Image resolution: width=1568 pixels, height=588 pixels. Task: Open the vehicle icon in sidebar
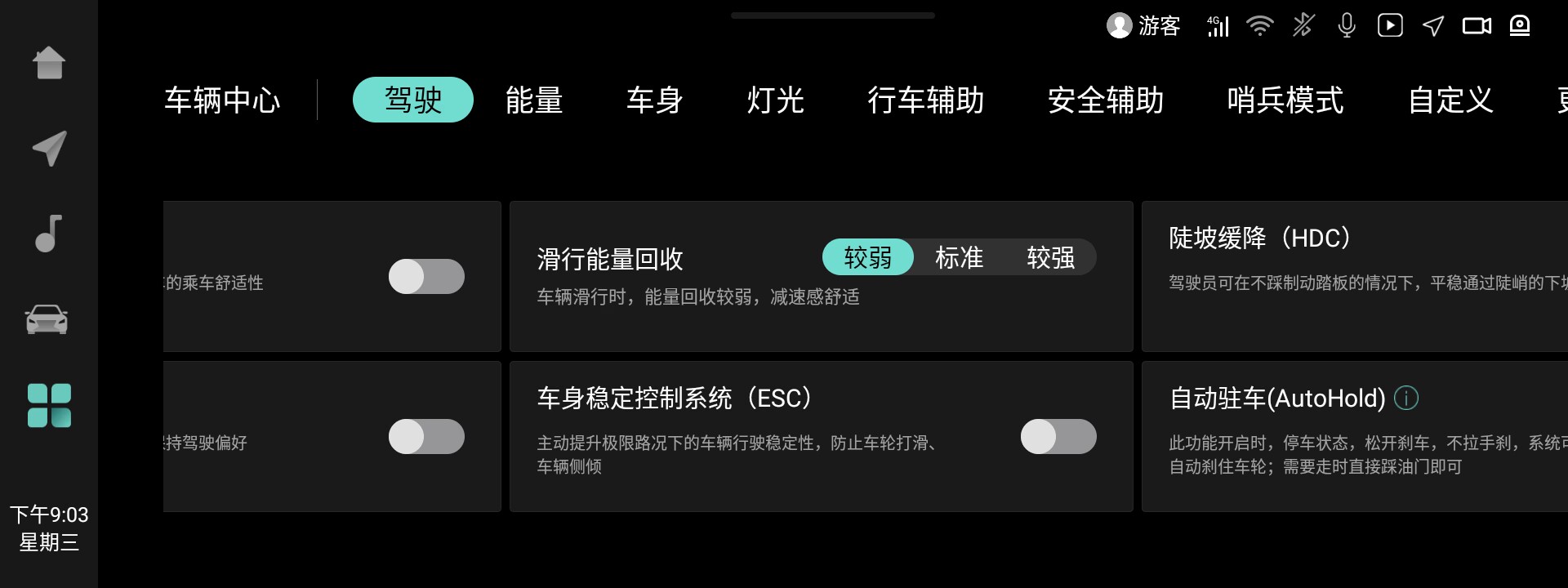(47, 319)
